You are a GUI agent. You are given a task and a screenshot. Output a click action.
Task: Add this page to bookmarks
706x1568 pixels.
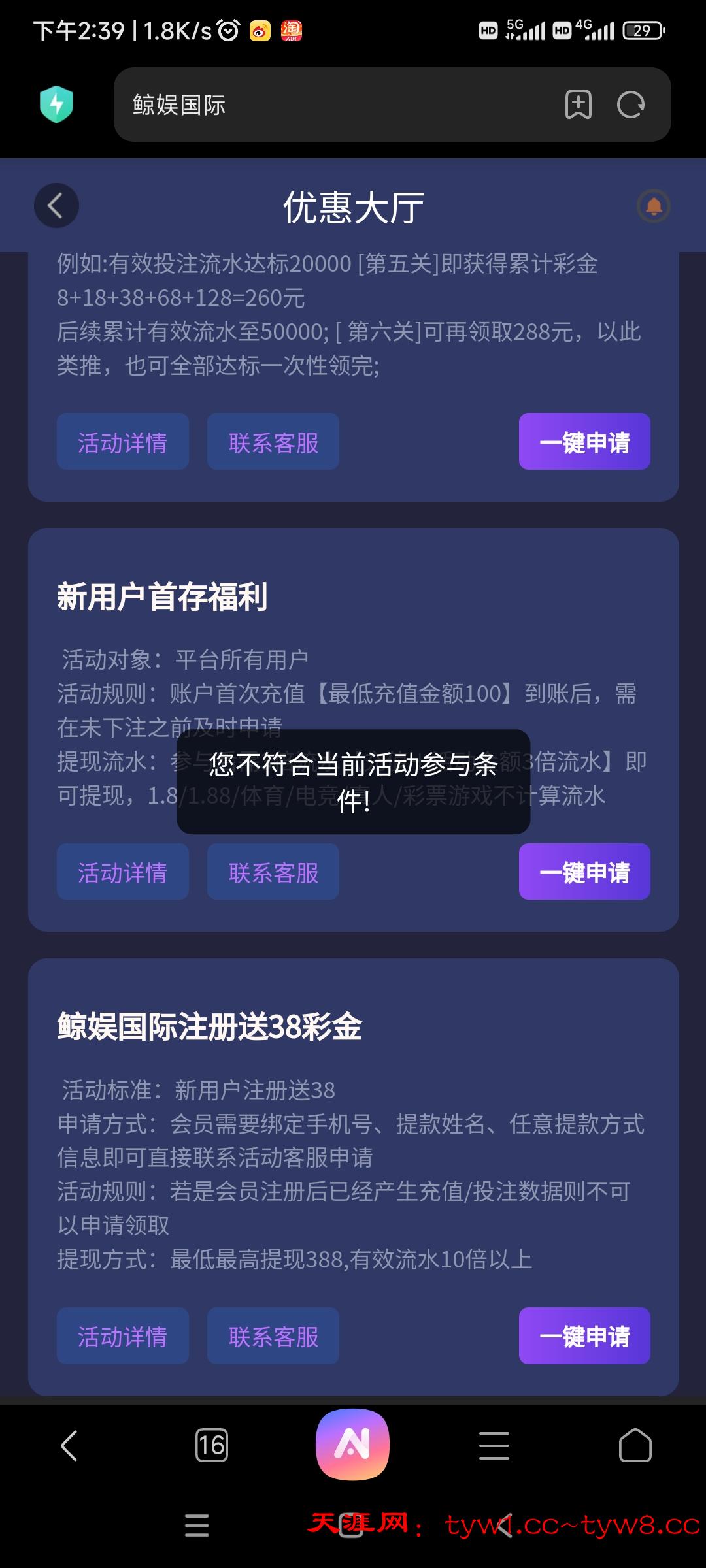579,105
